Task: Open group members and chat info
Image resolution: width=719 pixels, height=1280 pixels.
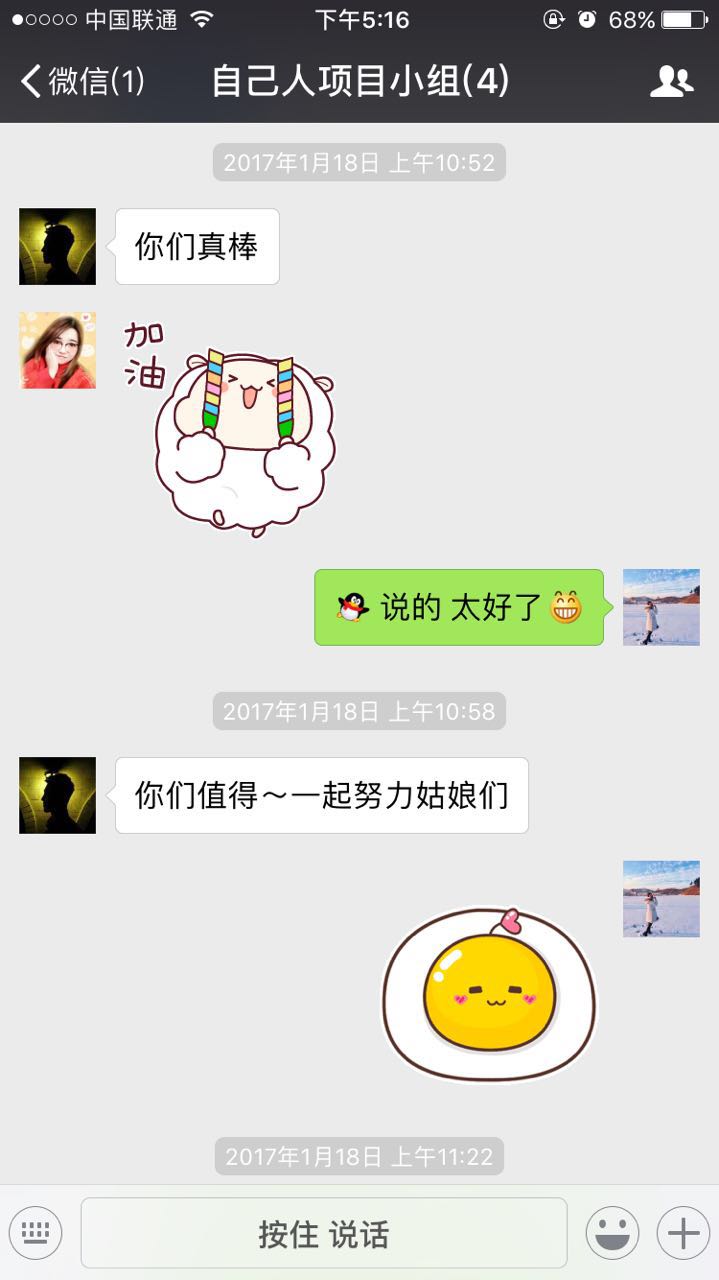Action: coord(671,81)
